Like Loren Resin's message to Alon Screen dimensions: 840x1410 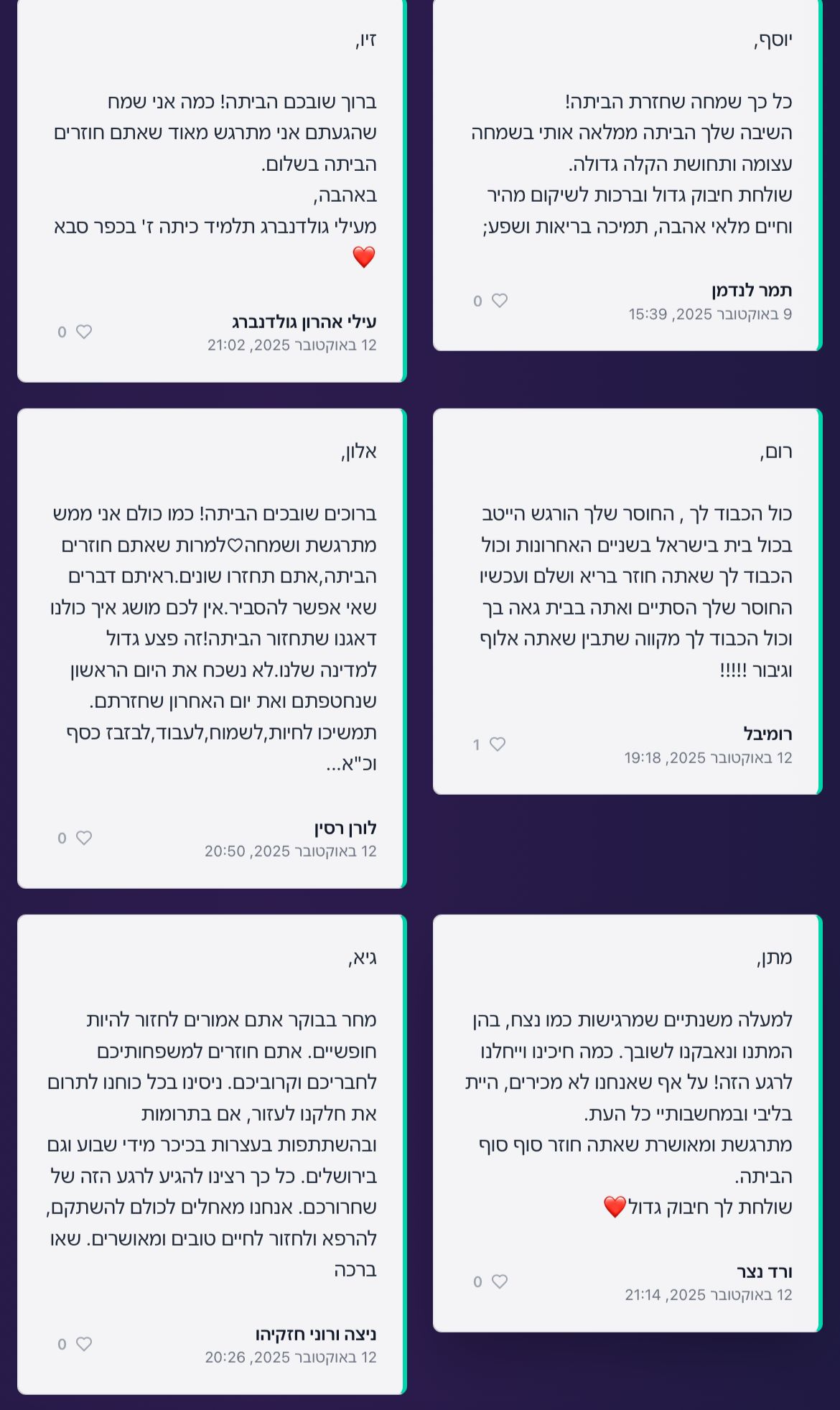[84, 838]
